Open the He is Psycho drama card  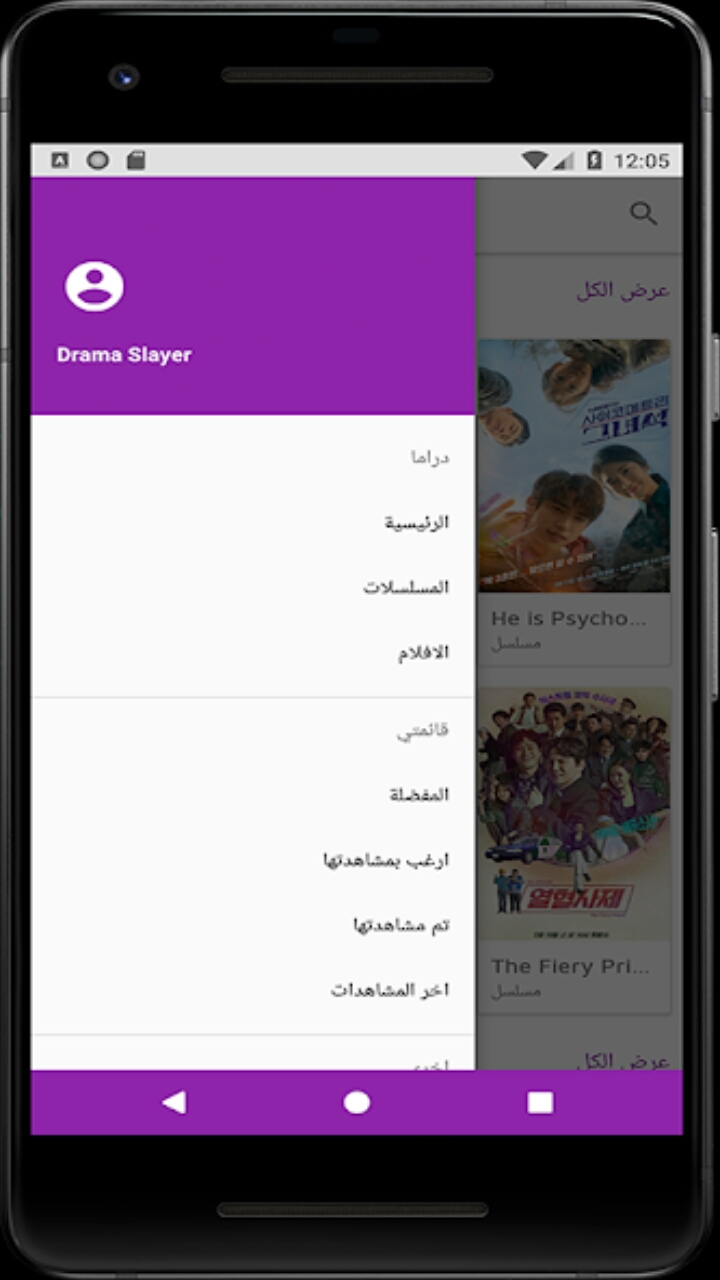(x=574, y=502)
